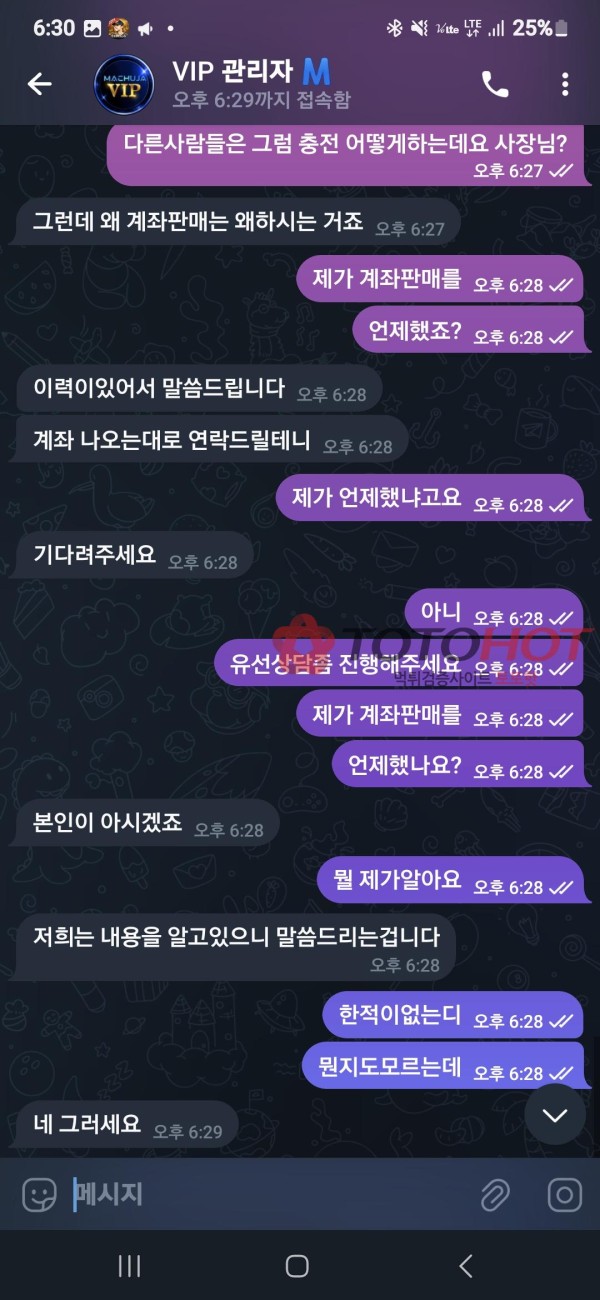Open the camera to send a photo
The width and height of the screenshot is (600, 1300).
564,1194
